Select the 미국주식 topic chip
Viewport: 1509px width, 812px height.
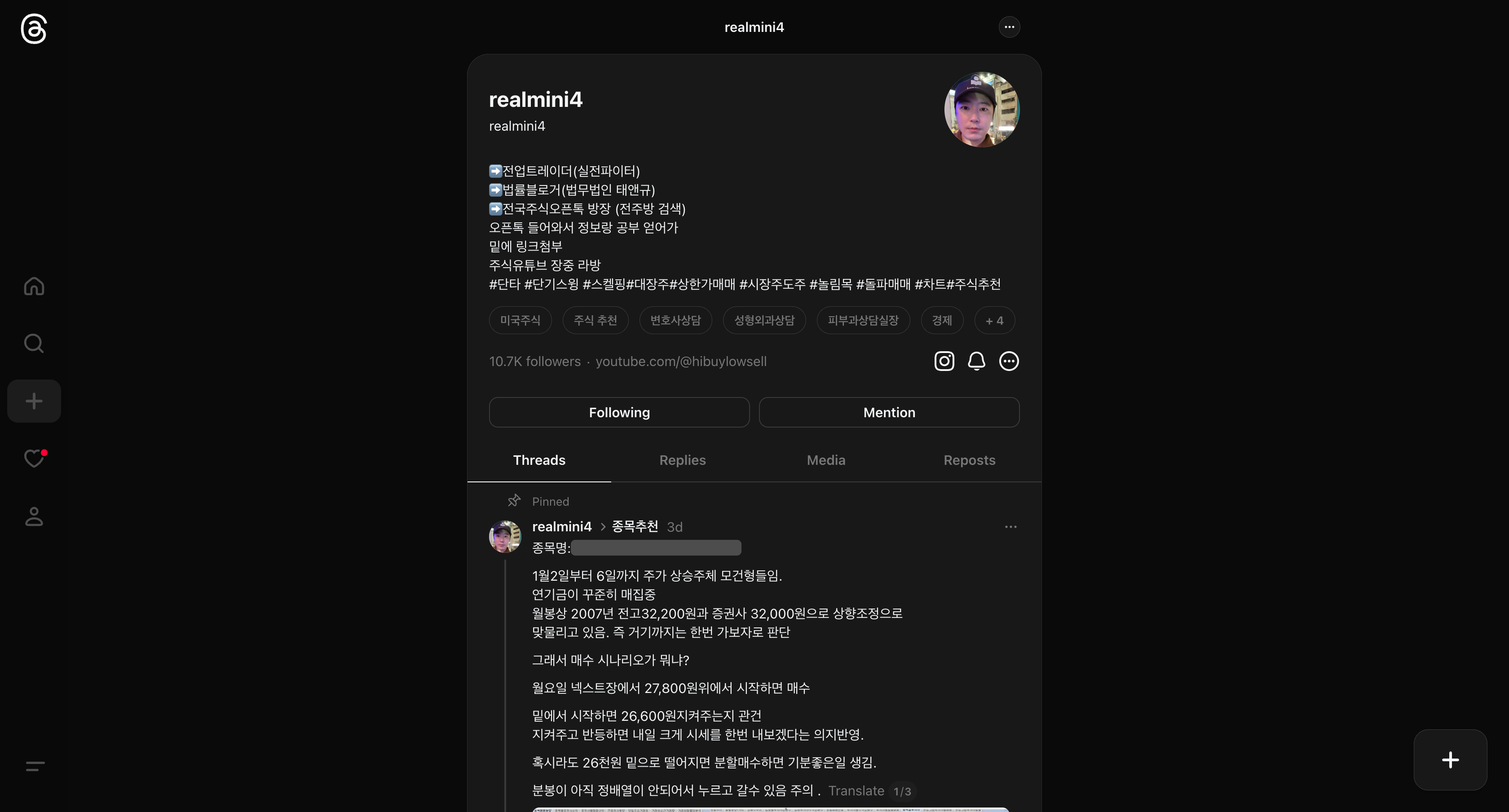pos(520,321)
